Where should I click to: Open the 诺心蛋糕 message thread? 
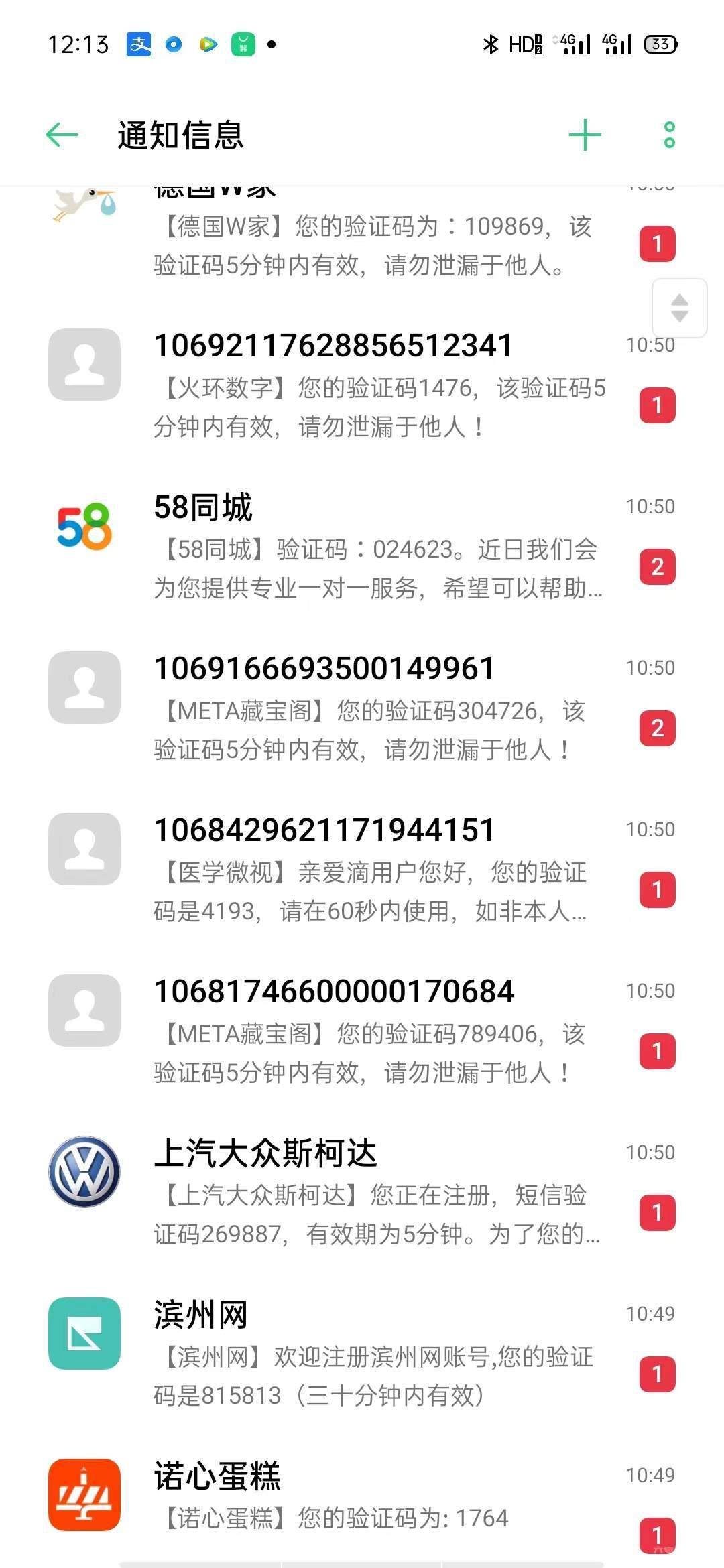[375, 1501]
